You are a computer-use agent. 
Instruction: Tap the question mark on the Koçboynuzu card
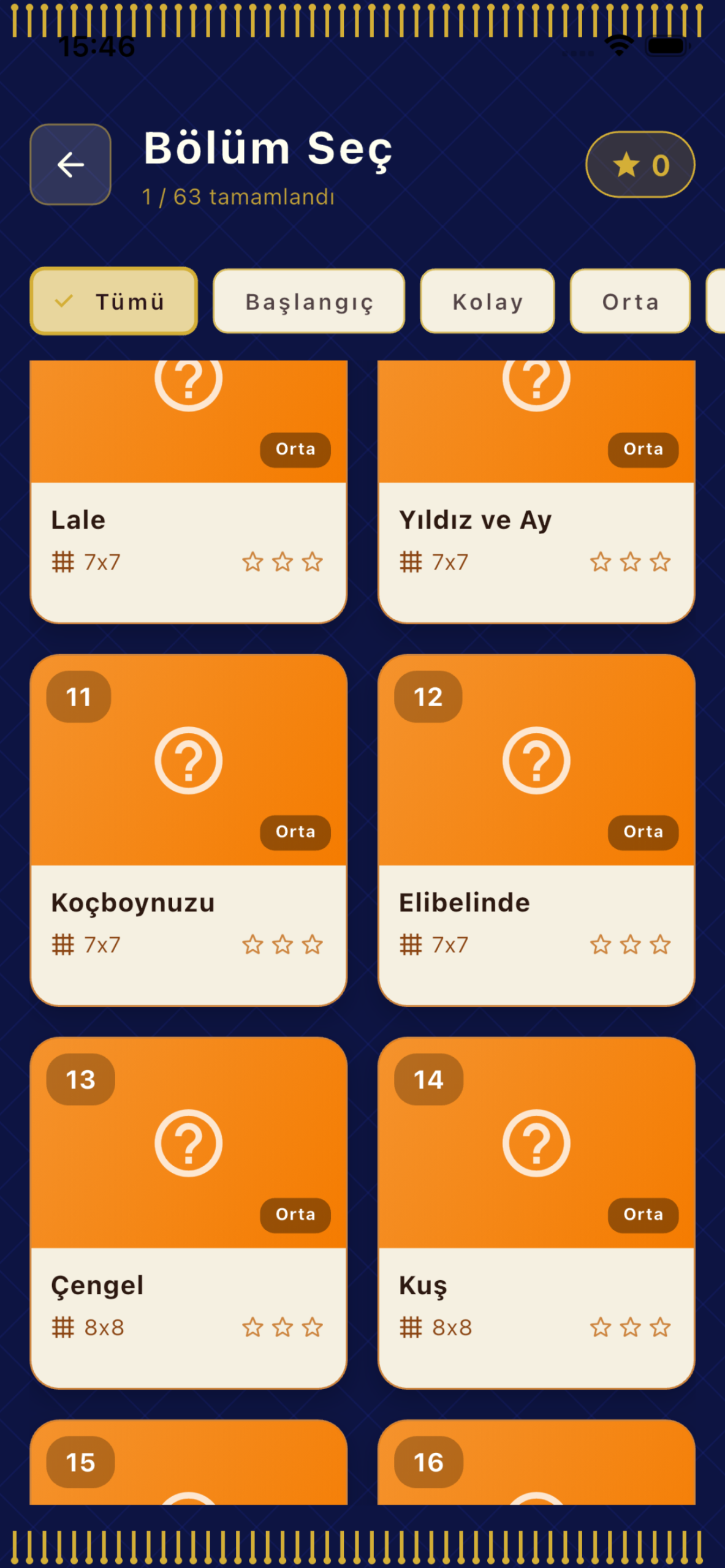coord(189,761)
